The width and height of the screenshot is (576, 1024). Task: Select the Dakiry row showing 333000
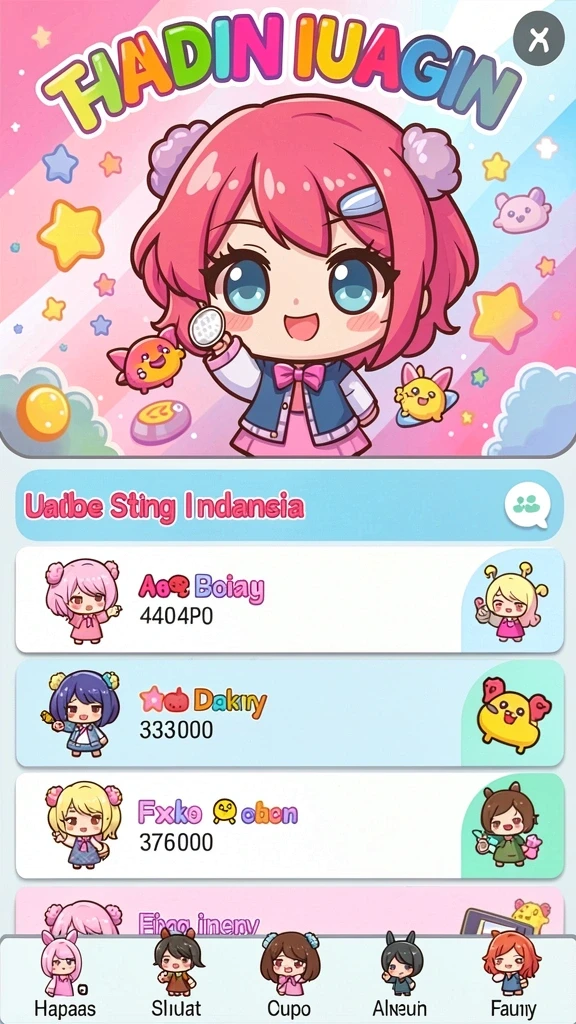(289, 713)
